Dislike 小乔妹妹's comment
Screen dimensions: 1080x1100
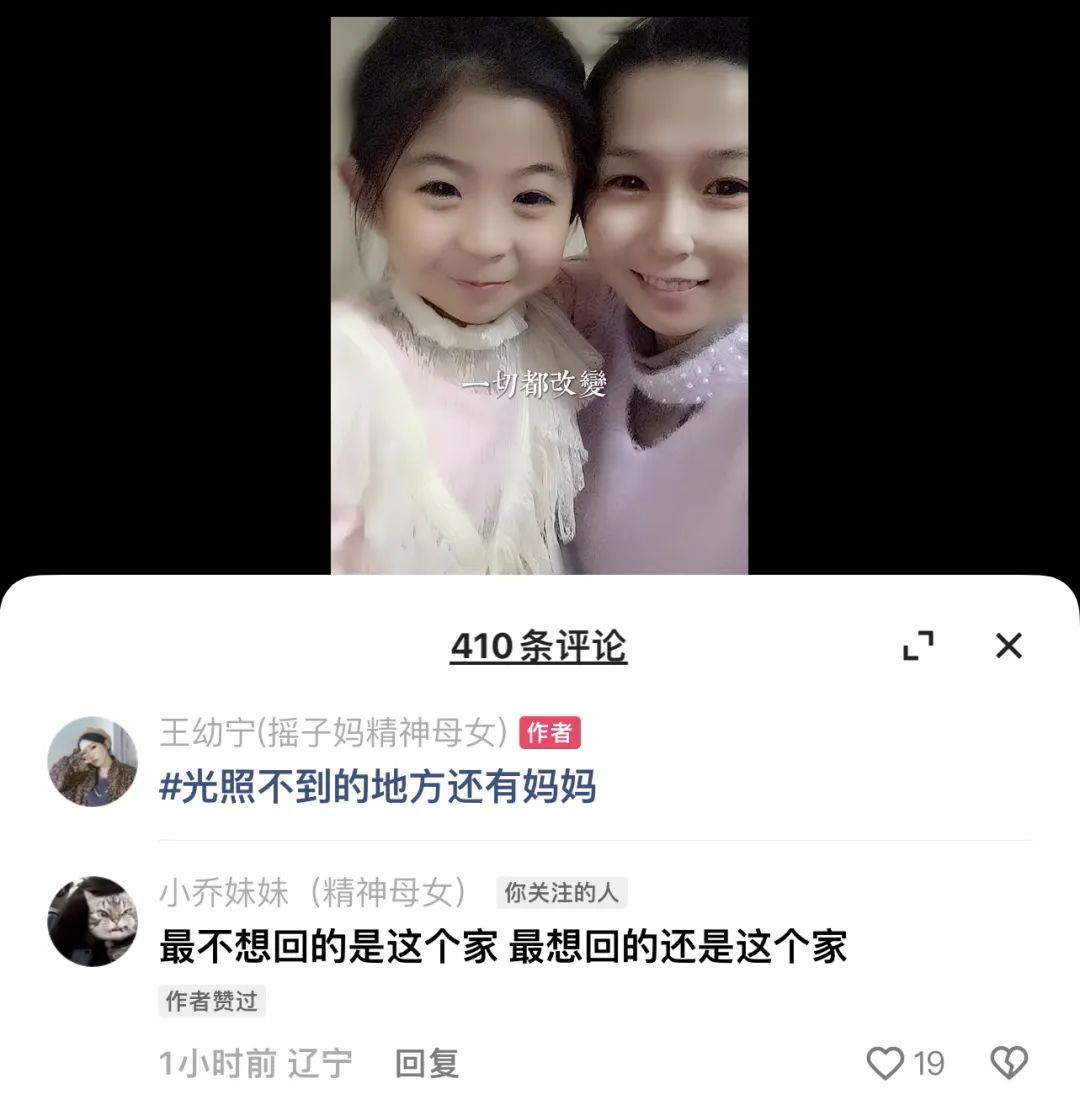(1008, 1063)
